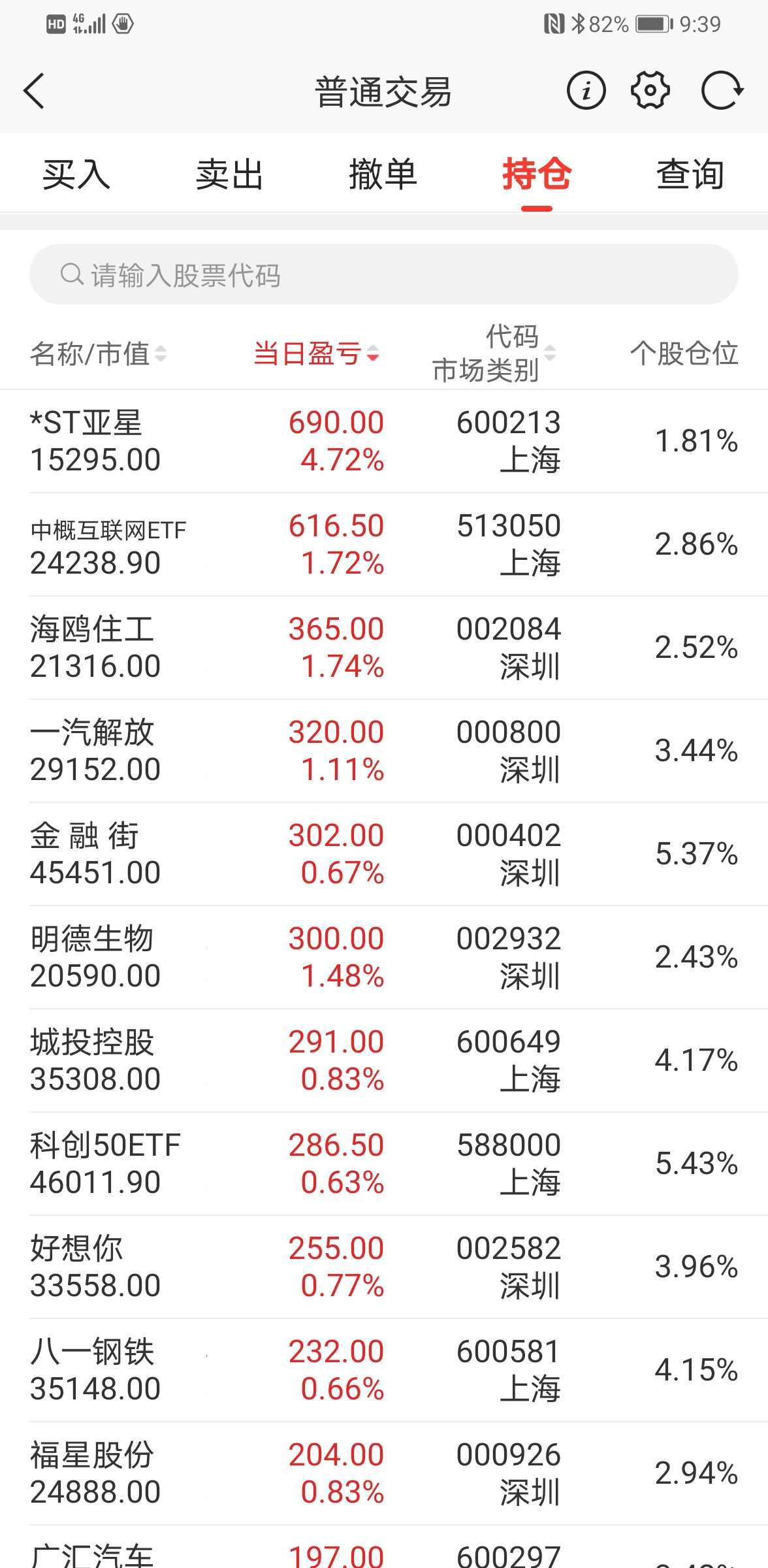Viewport: 768px width, 1568px height.
Task: Switch to the 卖出 tab
Action: pos(230,175)
